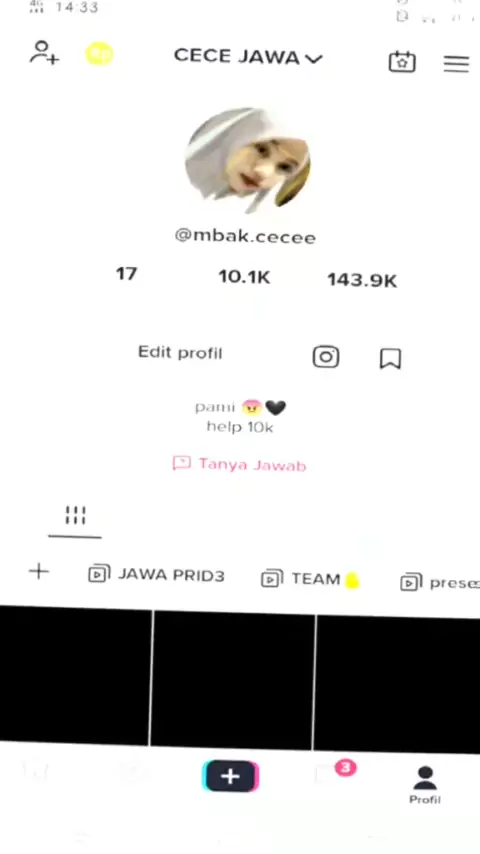Expand the CECE JAWA account switcher
This screenshot has height=854, width=480.
(x=248, y=57)
